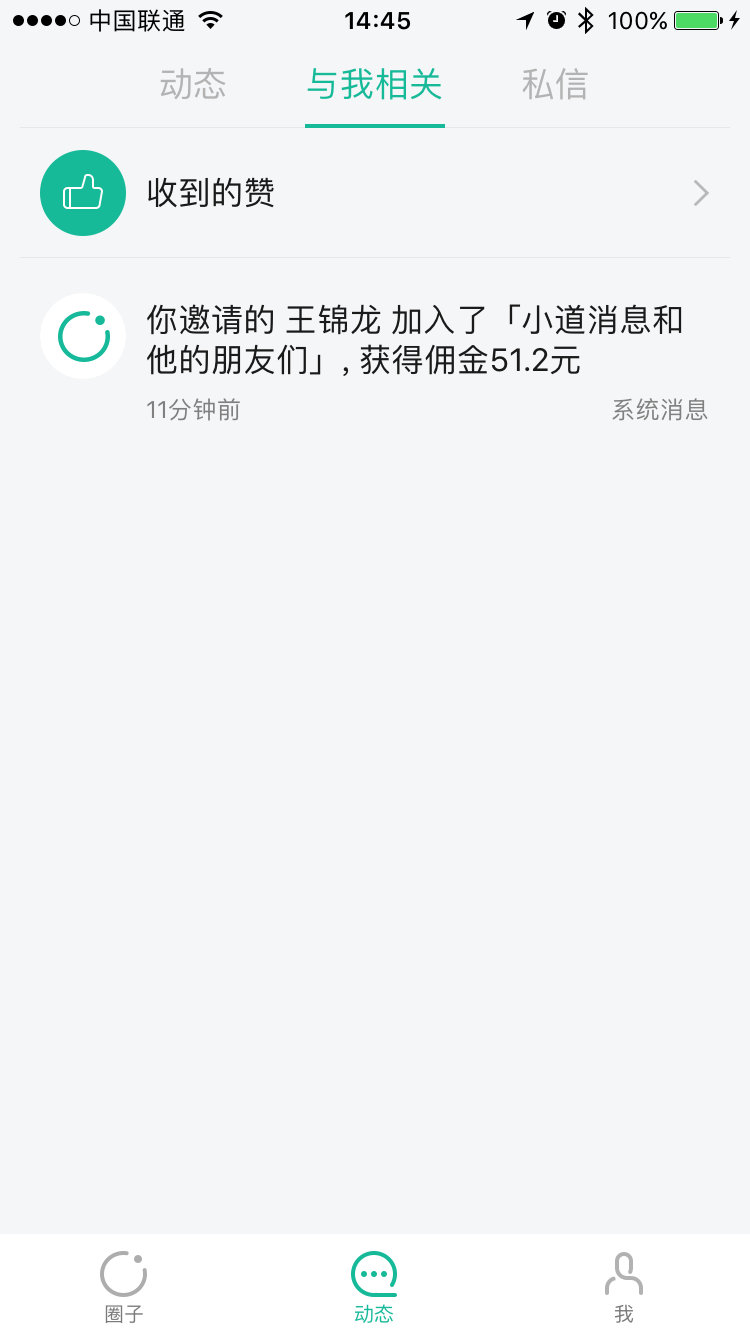
Task: Expand 收到的赞 via its chevron arrow
Action: pos(700,192)
